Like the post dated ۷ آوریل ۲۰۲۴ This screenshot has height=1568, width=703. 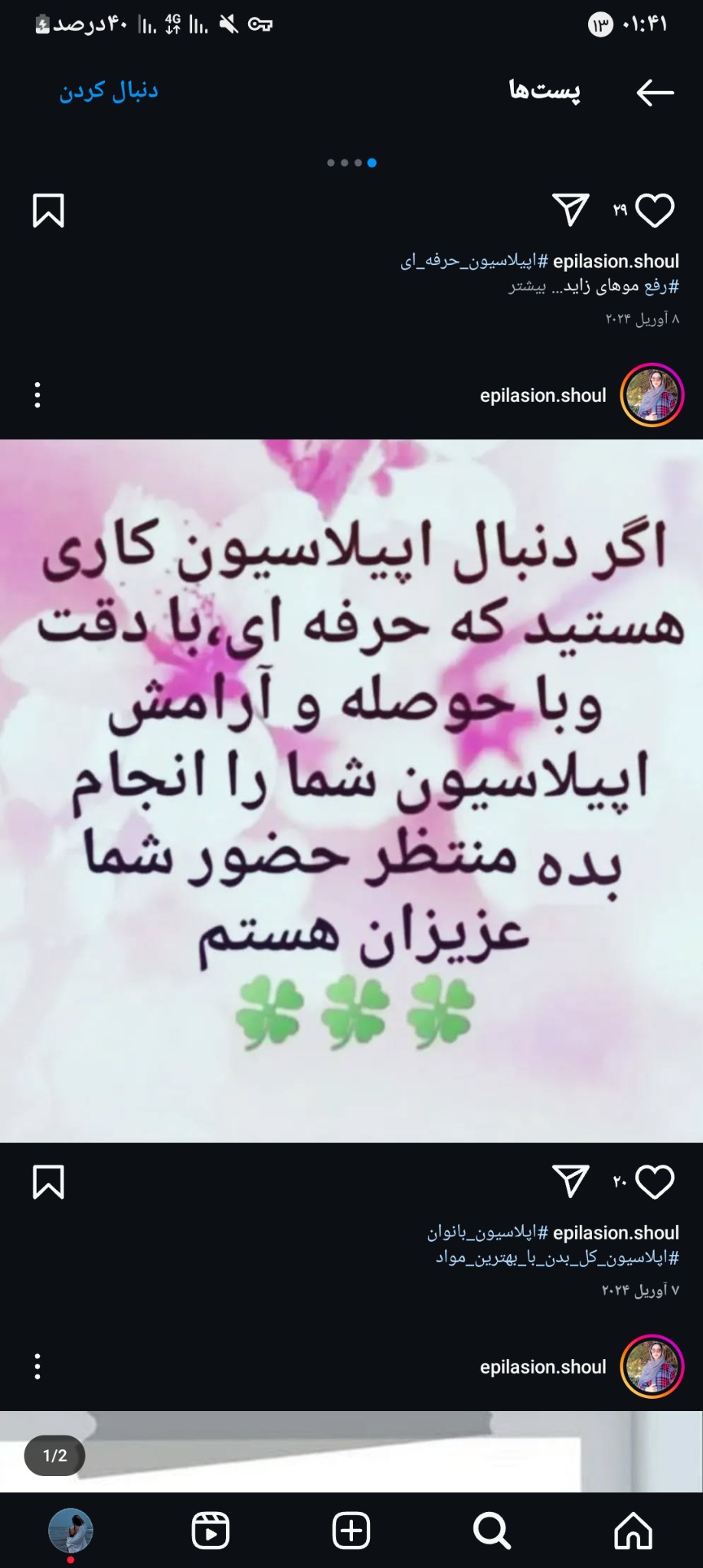pyautogui.click(x=655, y=1182)
